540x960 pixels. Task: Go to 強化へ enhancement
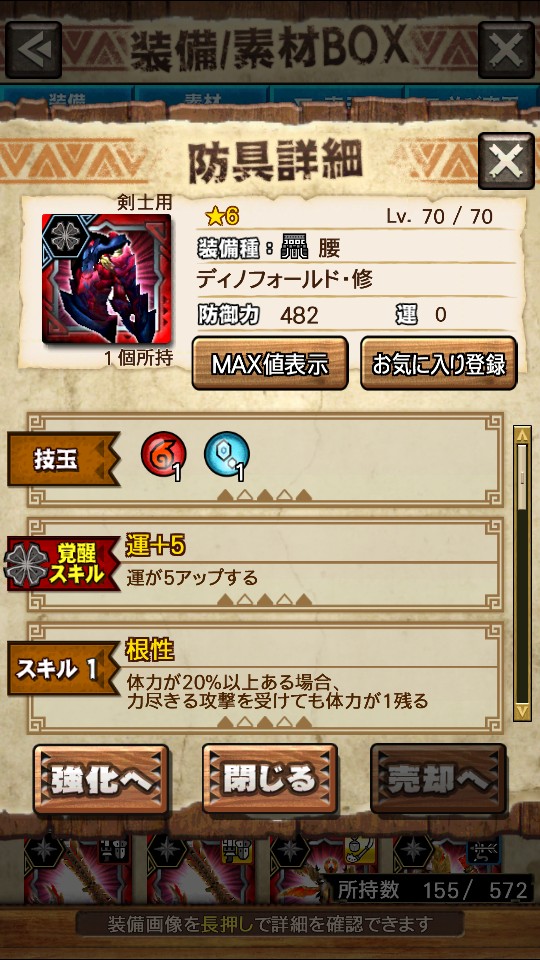101,779
